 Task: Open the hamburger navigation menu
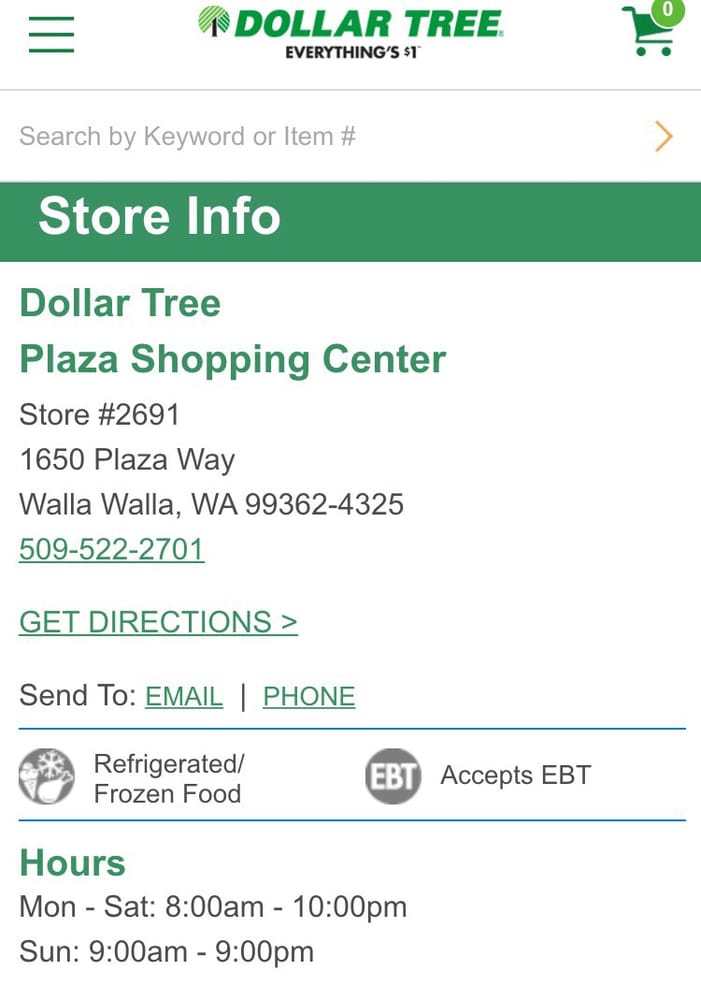pos(51,34)
